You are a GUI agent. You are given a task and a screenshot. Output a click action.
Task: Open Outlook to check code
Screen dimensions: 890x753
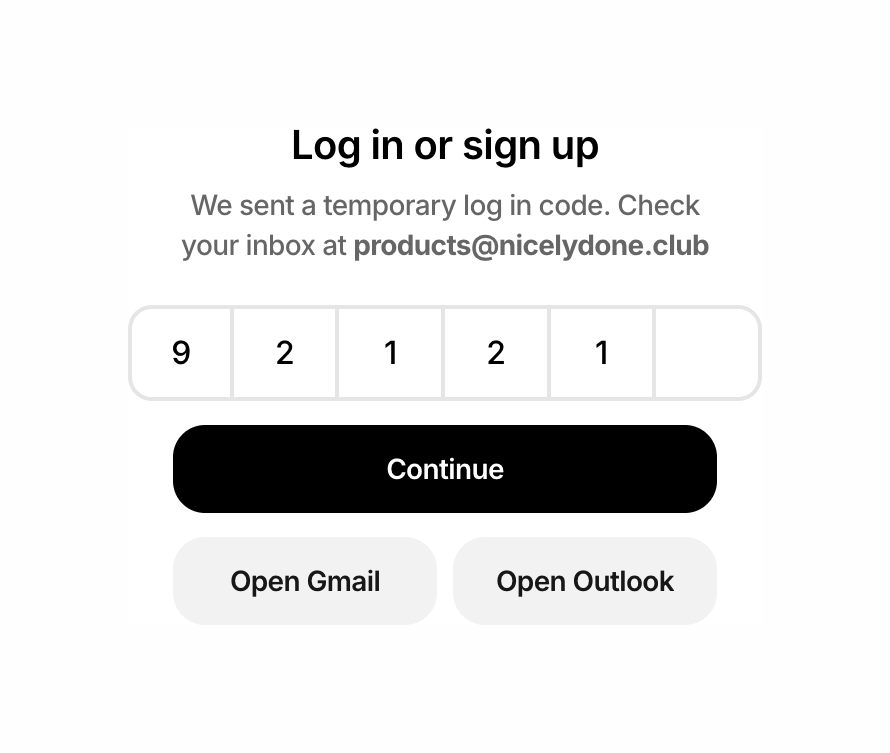[x=585, y=581]
